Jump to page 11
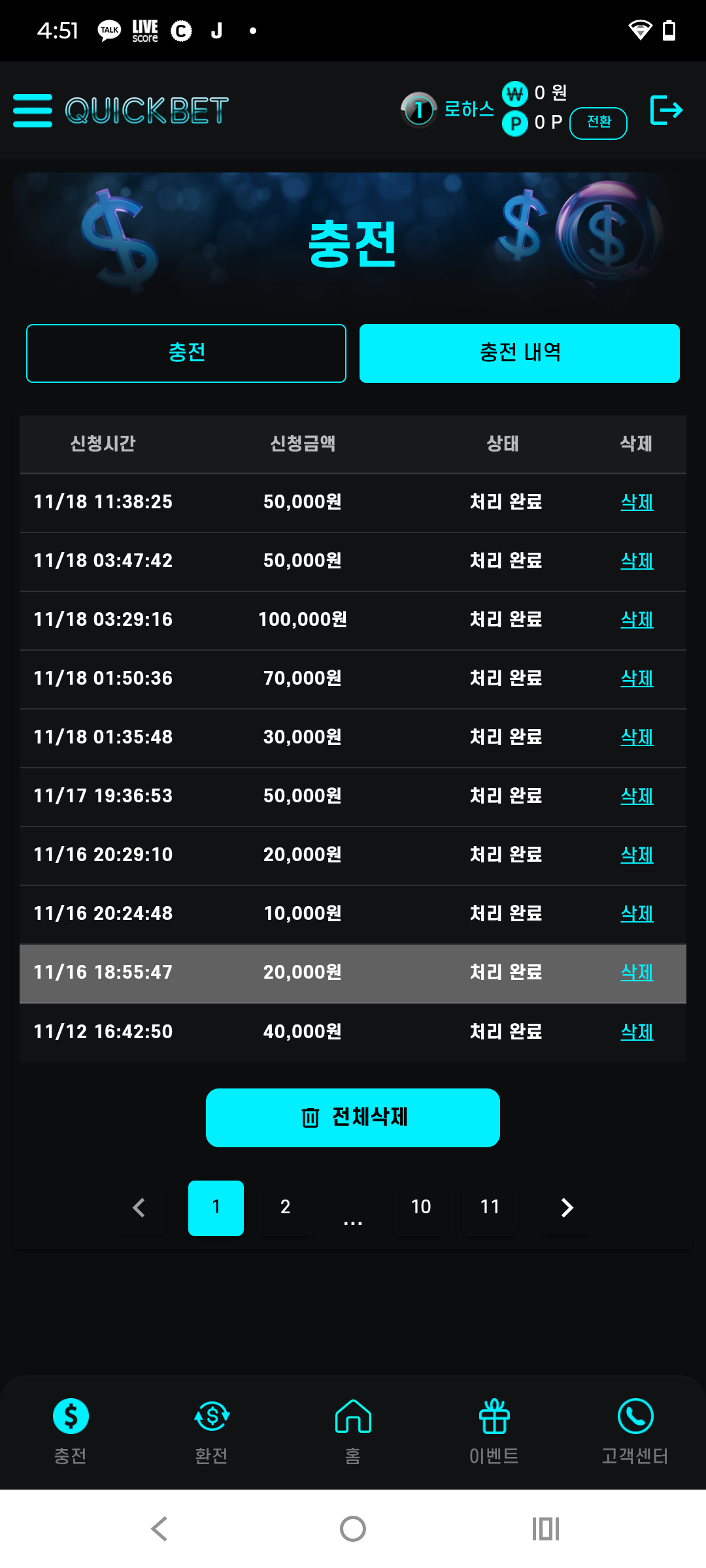Image resolution: width=706 pixels, height=1568 pixels. pos(490,1207)
